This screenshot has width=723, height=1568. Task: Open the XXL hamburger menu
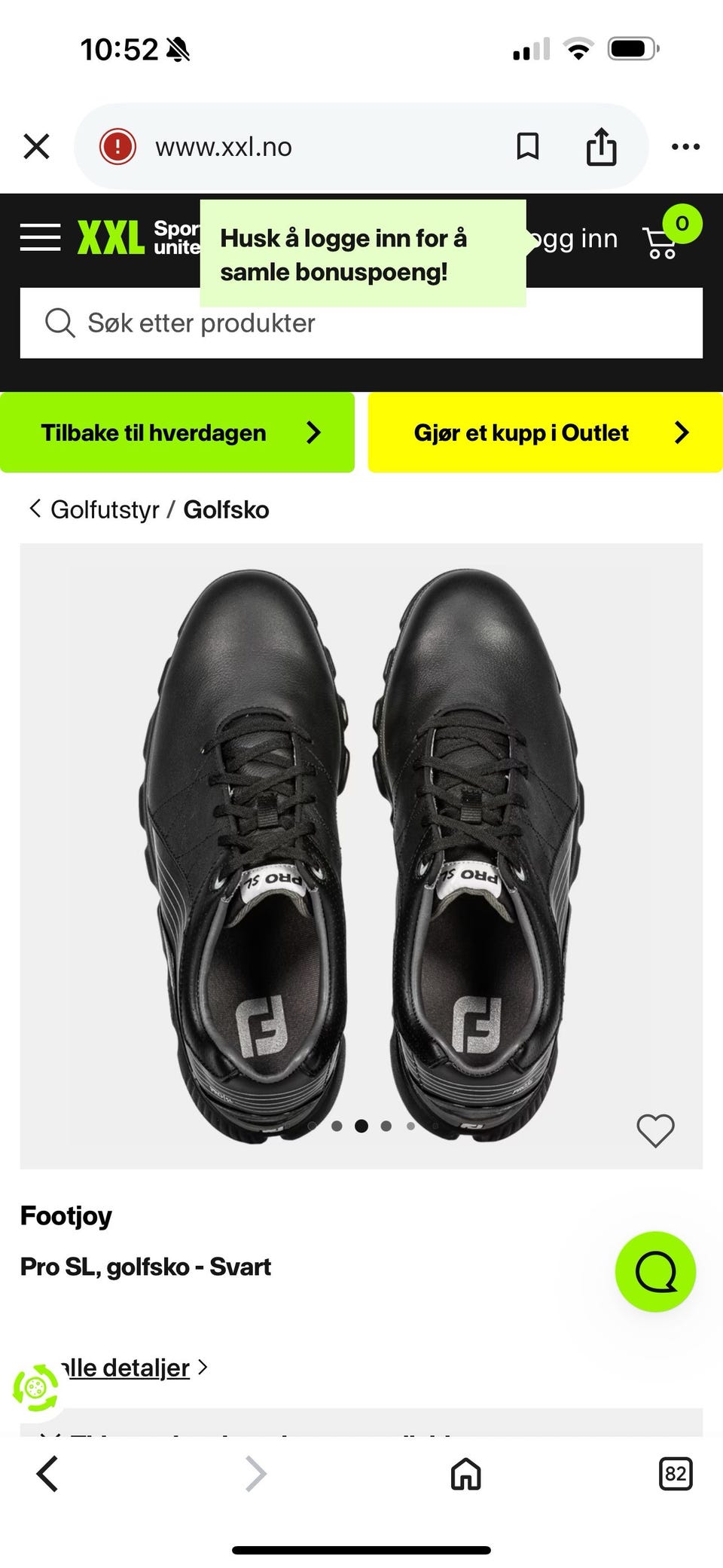tap(40, 237)
